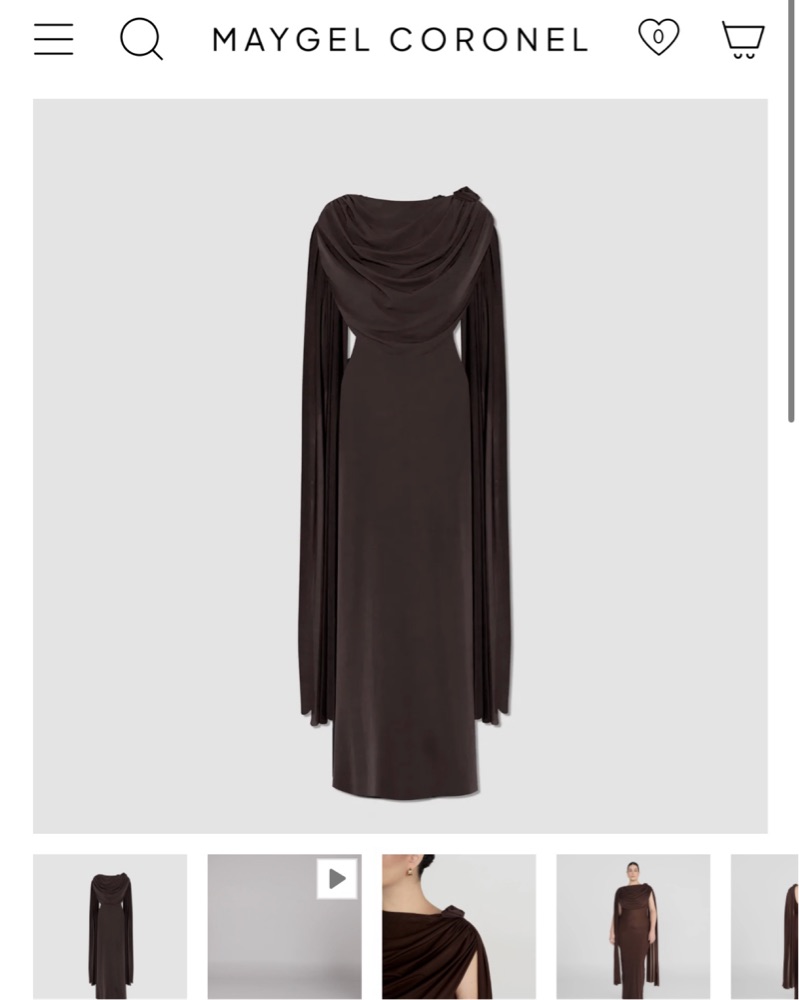Open the wishlist heart icon
Viewport: 799px width, 1000px height.
658,38
